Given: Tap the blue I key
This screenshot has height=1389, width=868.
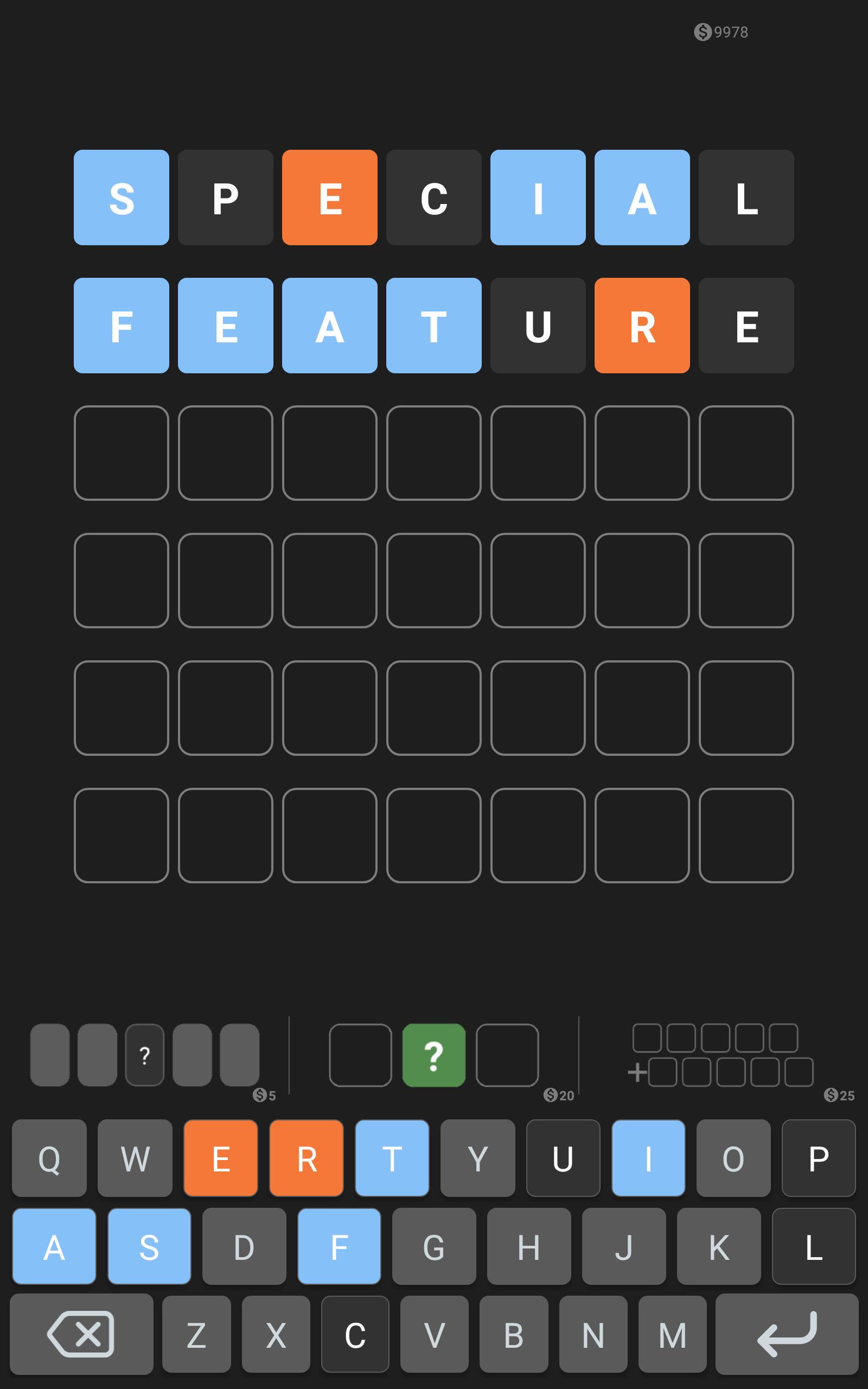Looking at the screenshot, I should point(648,1158).
